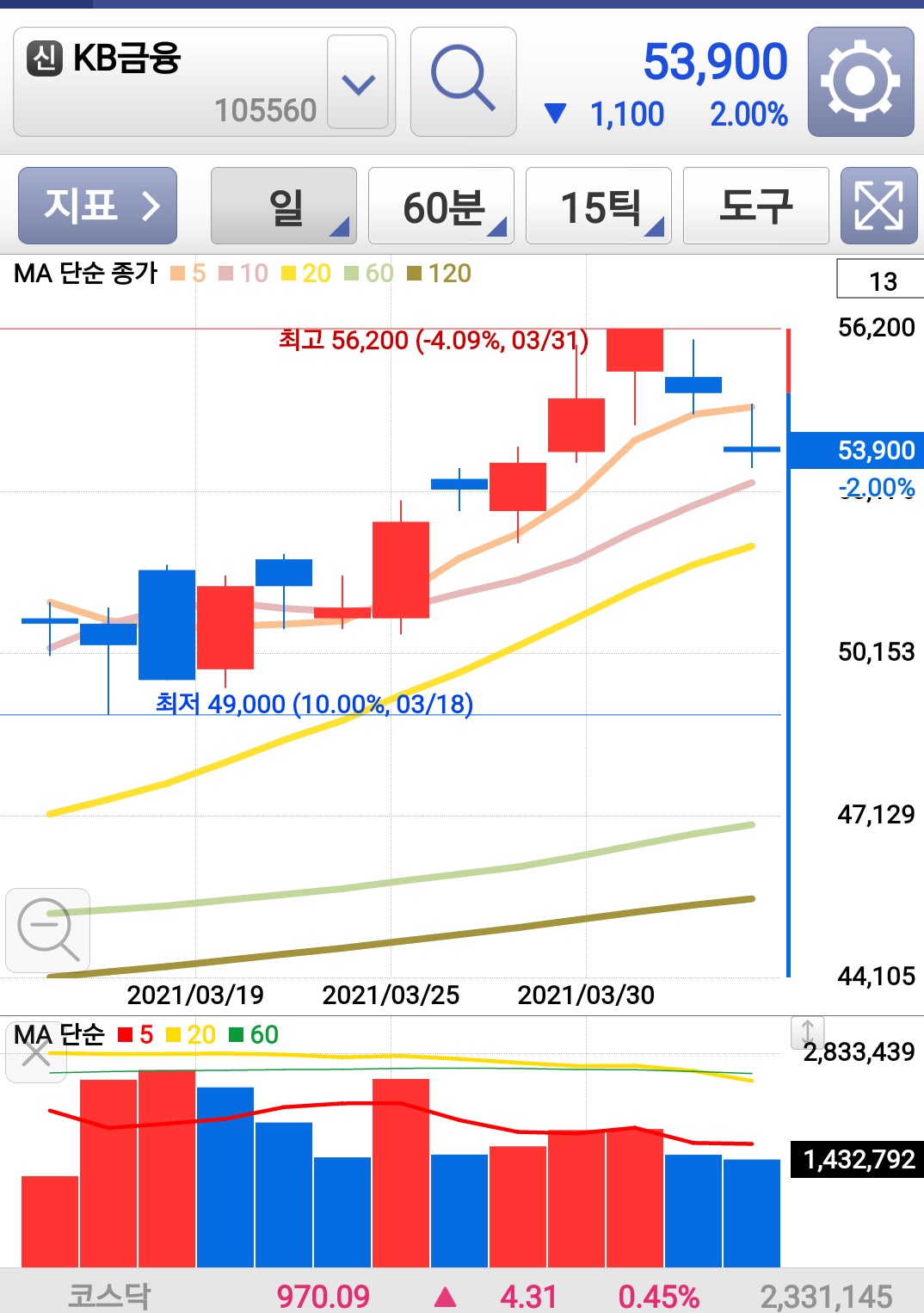
Task: Open chart settings gear
Action: [860, 83]
